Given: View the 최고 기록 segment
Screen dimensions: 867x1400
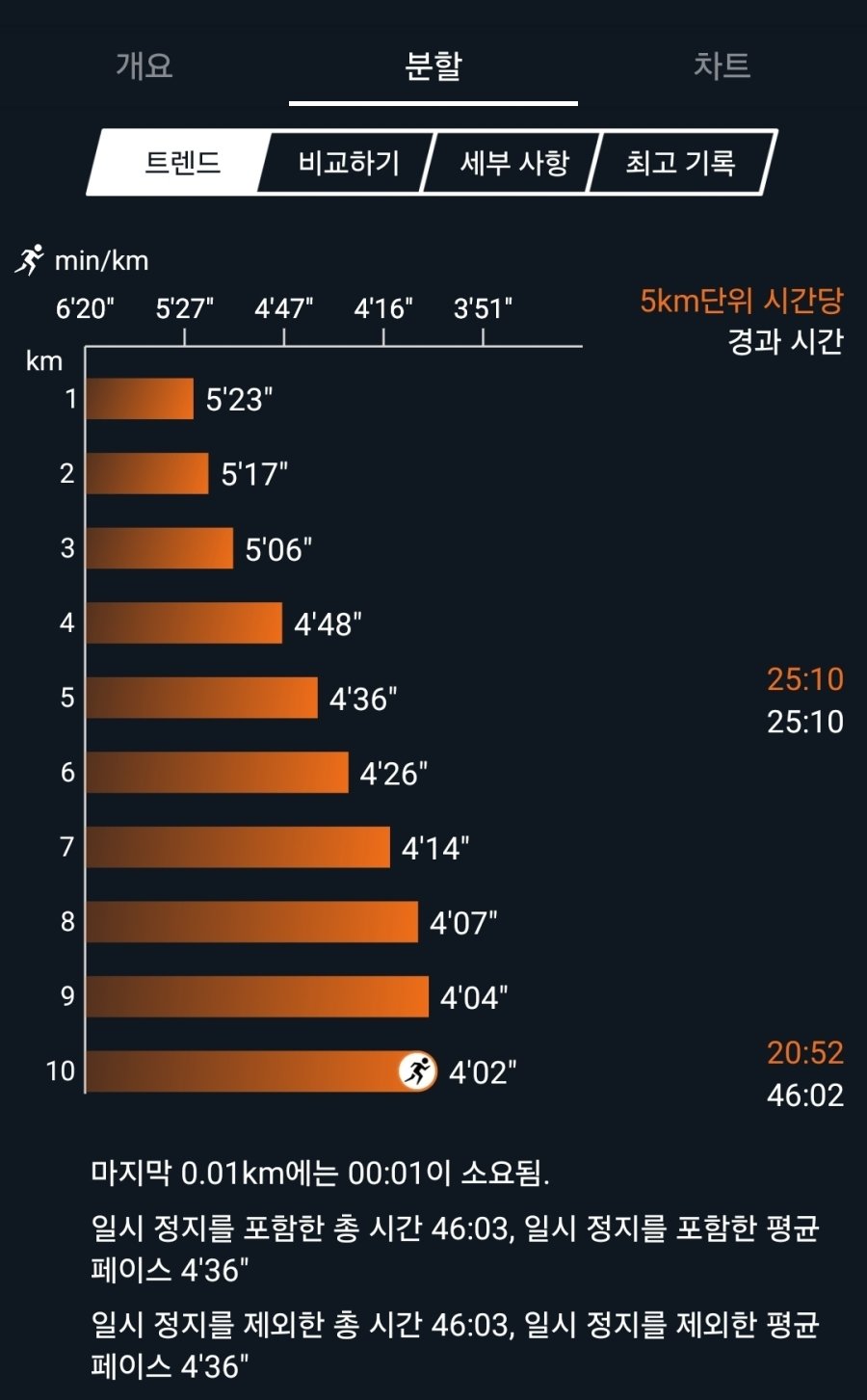Looking at the screenshot, I should pyautogui.click(x=680, y=163).
